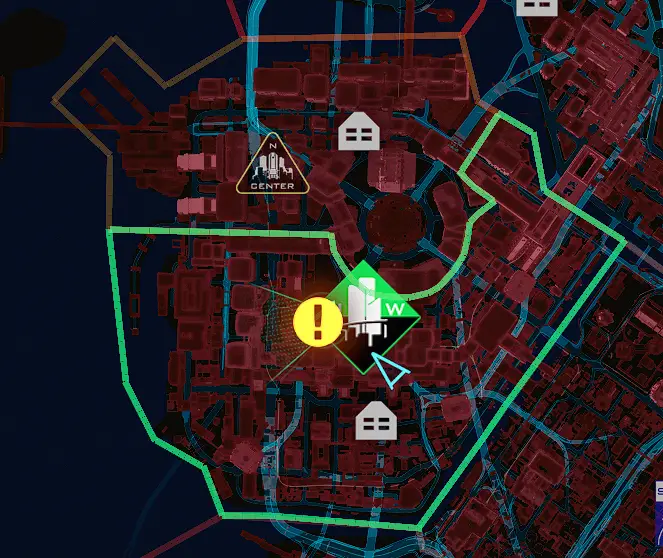Tap the apartment icon beside the Center badge
This screenshot has width=663, height=558.
click(x=359, y=131)
